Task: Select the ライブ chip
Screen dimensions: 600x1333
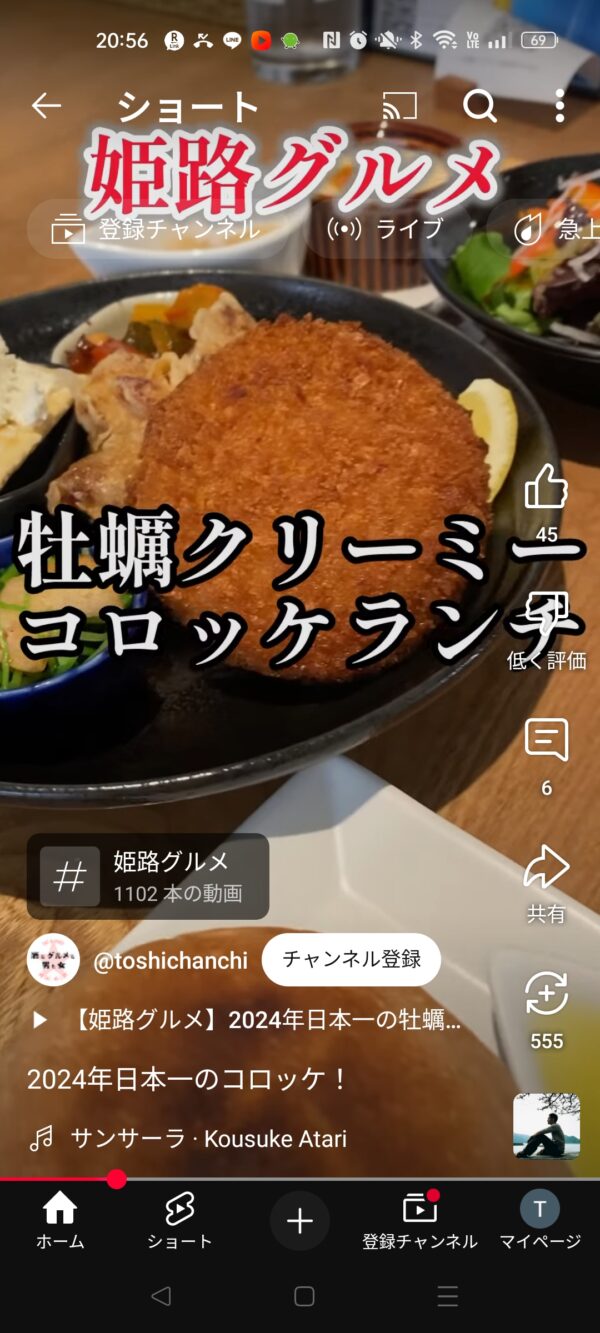Action: coord(386,229)
